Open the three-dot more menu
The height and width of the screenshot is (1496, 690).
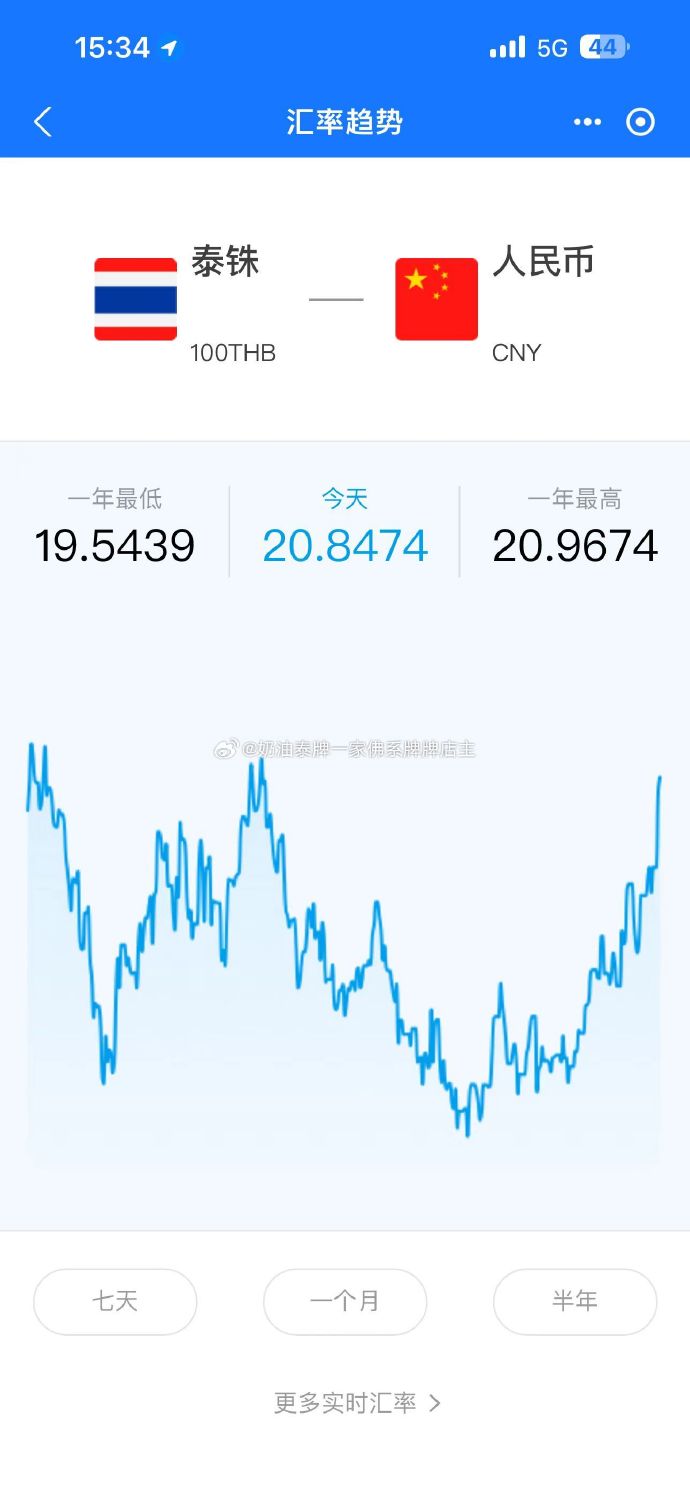(x=587, y=122)
